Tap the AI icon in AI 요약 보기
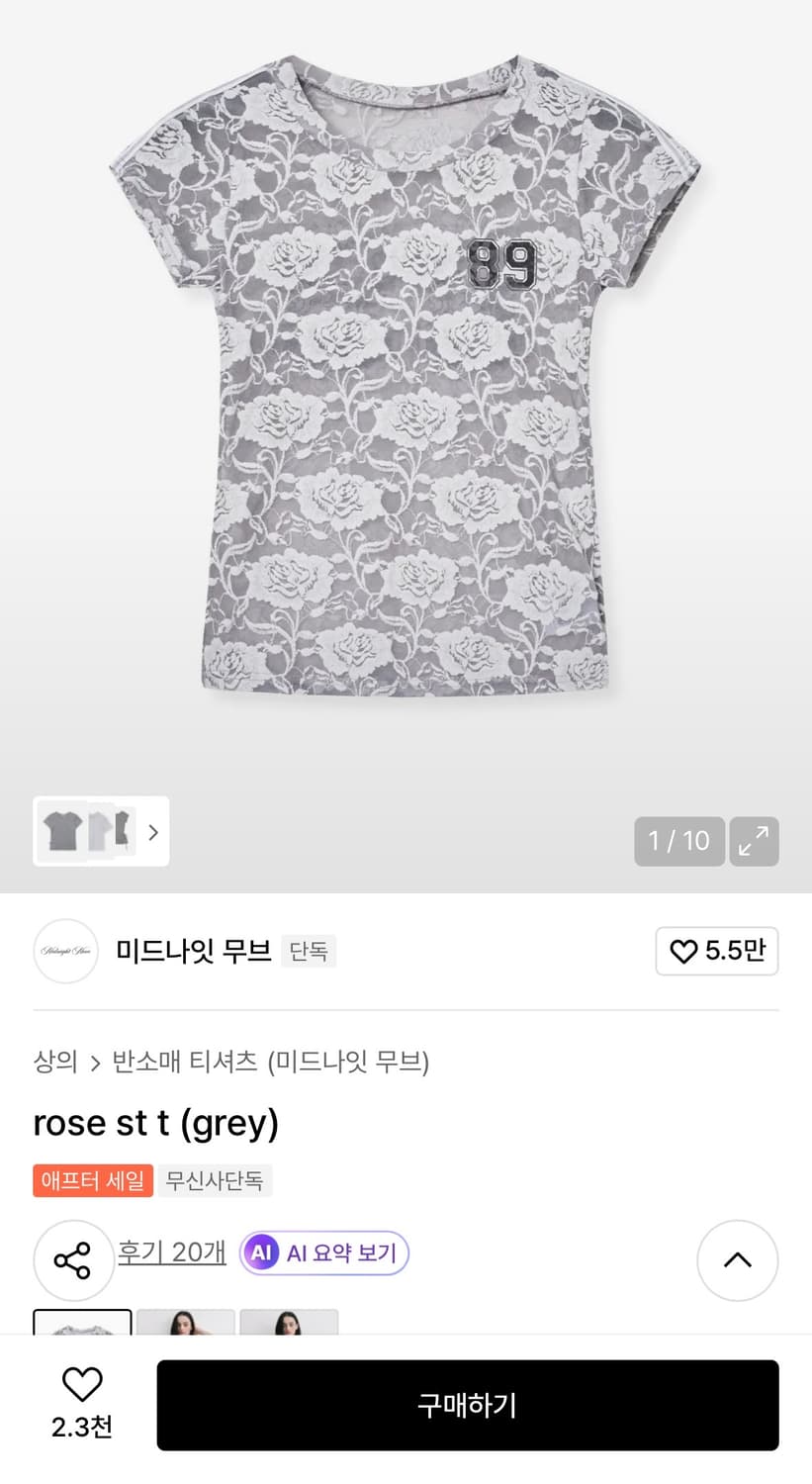812x1484 pixels. (261, 1252)
